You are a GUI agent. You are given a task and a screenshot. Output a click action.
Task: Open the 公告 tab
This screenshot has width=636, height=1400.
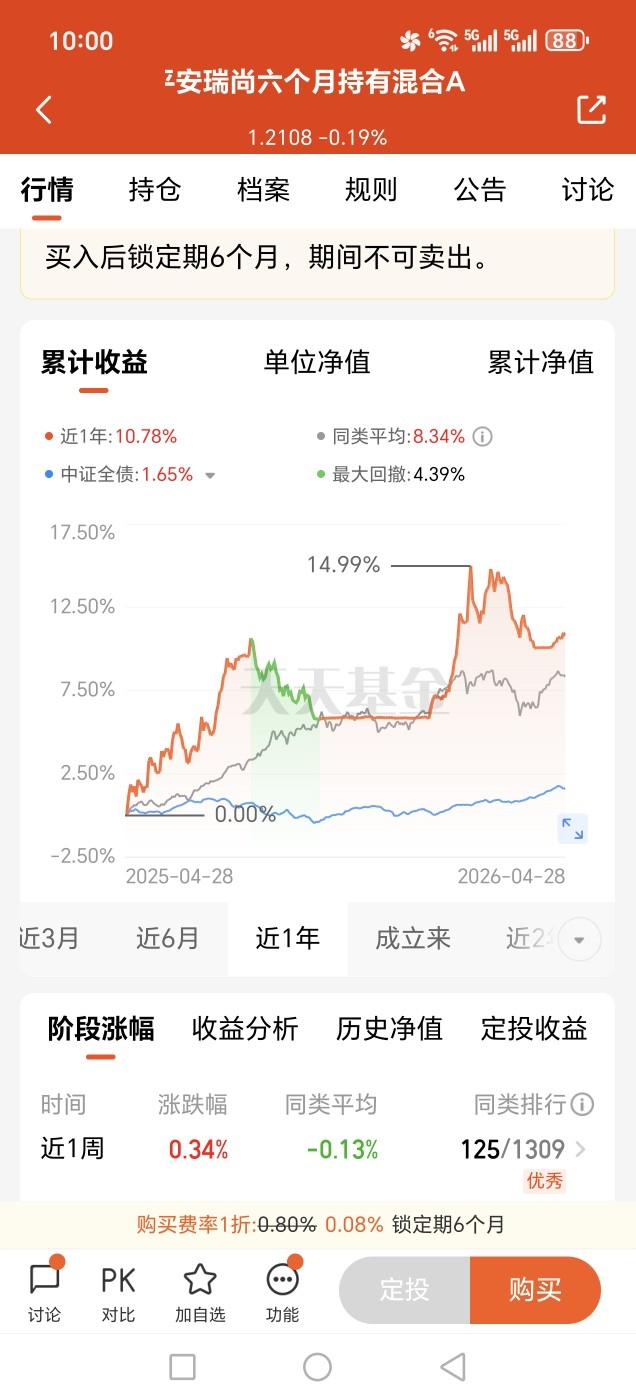[480, 189]
